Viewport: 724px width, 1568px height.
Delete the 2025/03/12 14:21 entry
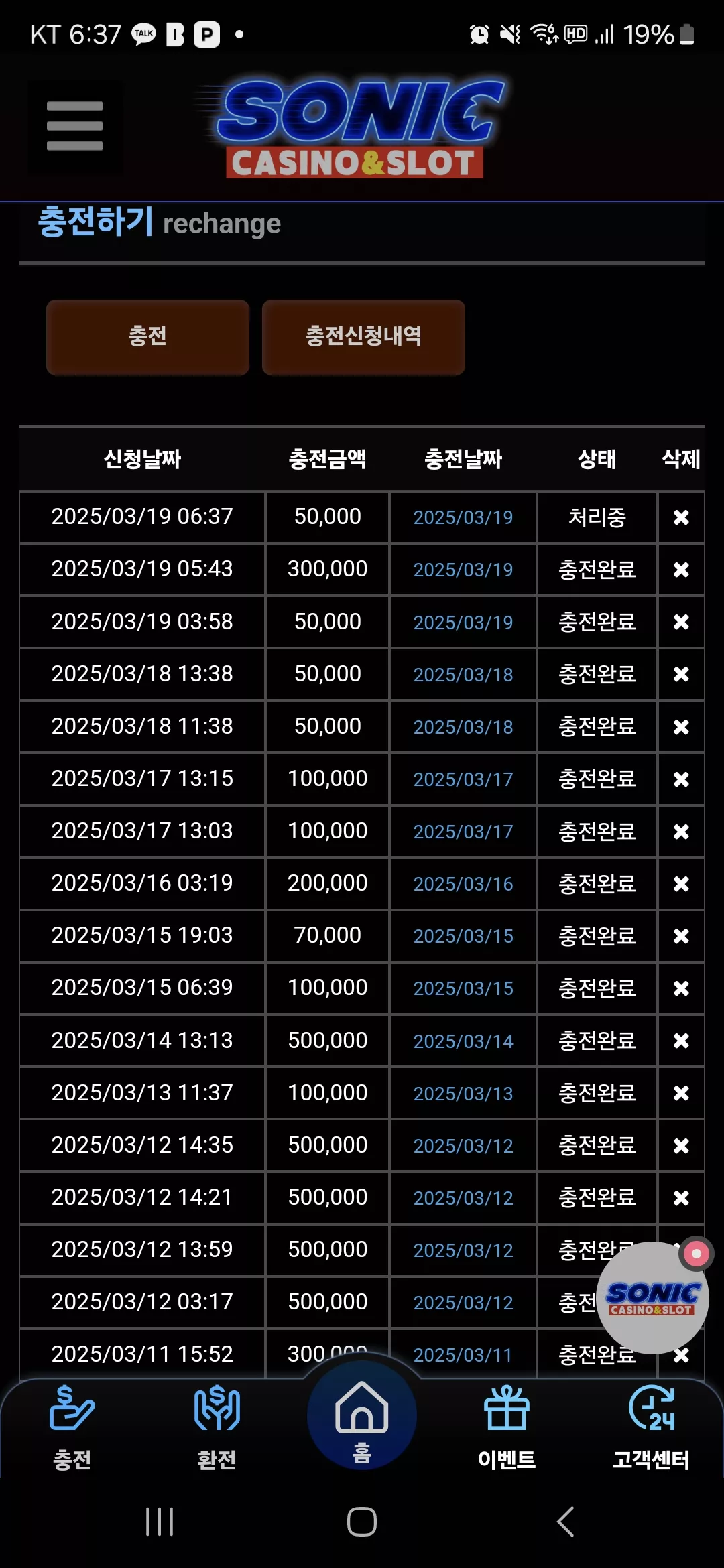[681, 1197]
